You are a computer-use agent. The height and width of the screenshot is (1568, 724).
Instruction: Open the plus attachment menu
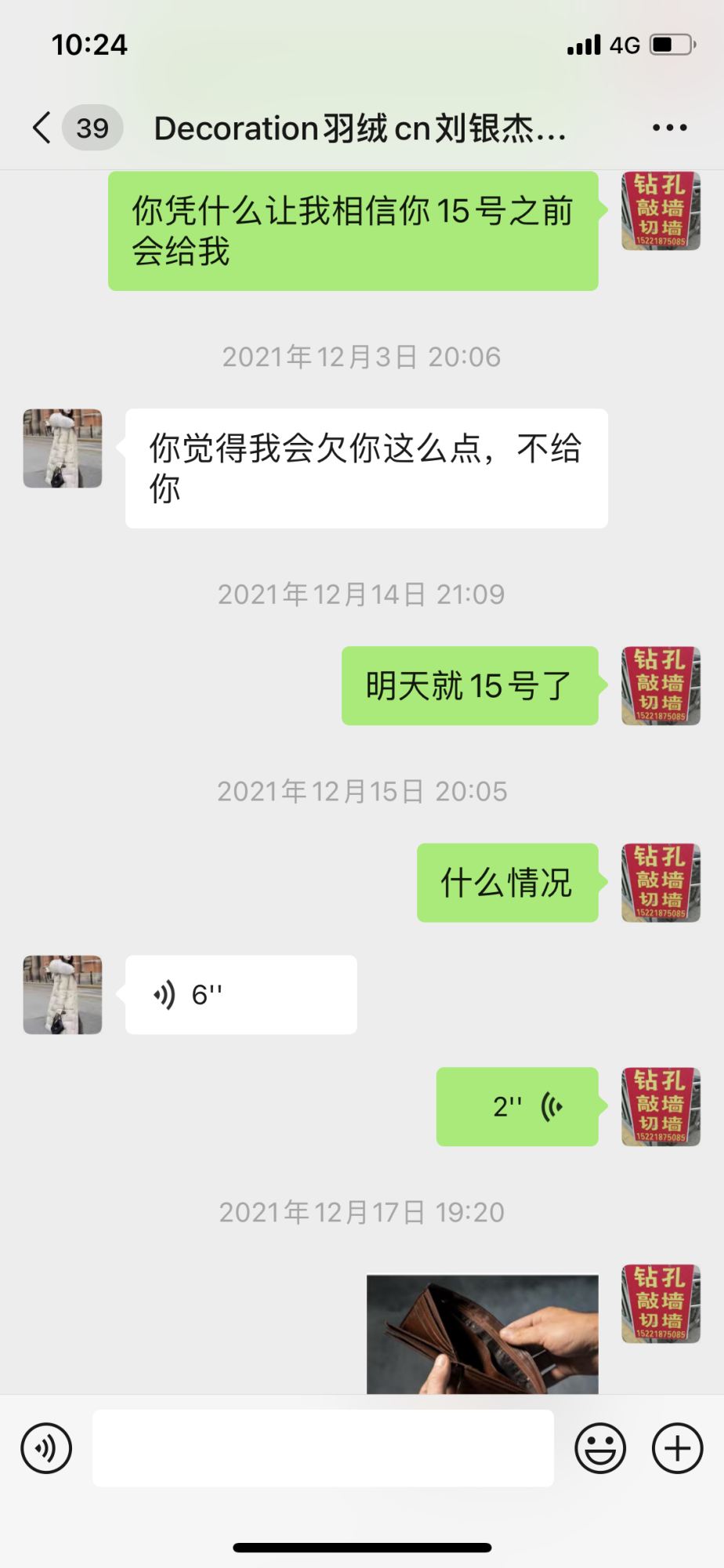tap(678, 1448)
